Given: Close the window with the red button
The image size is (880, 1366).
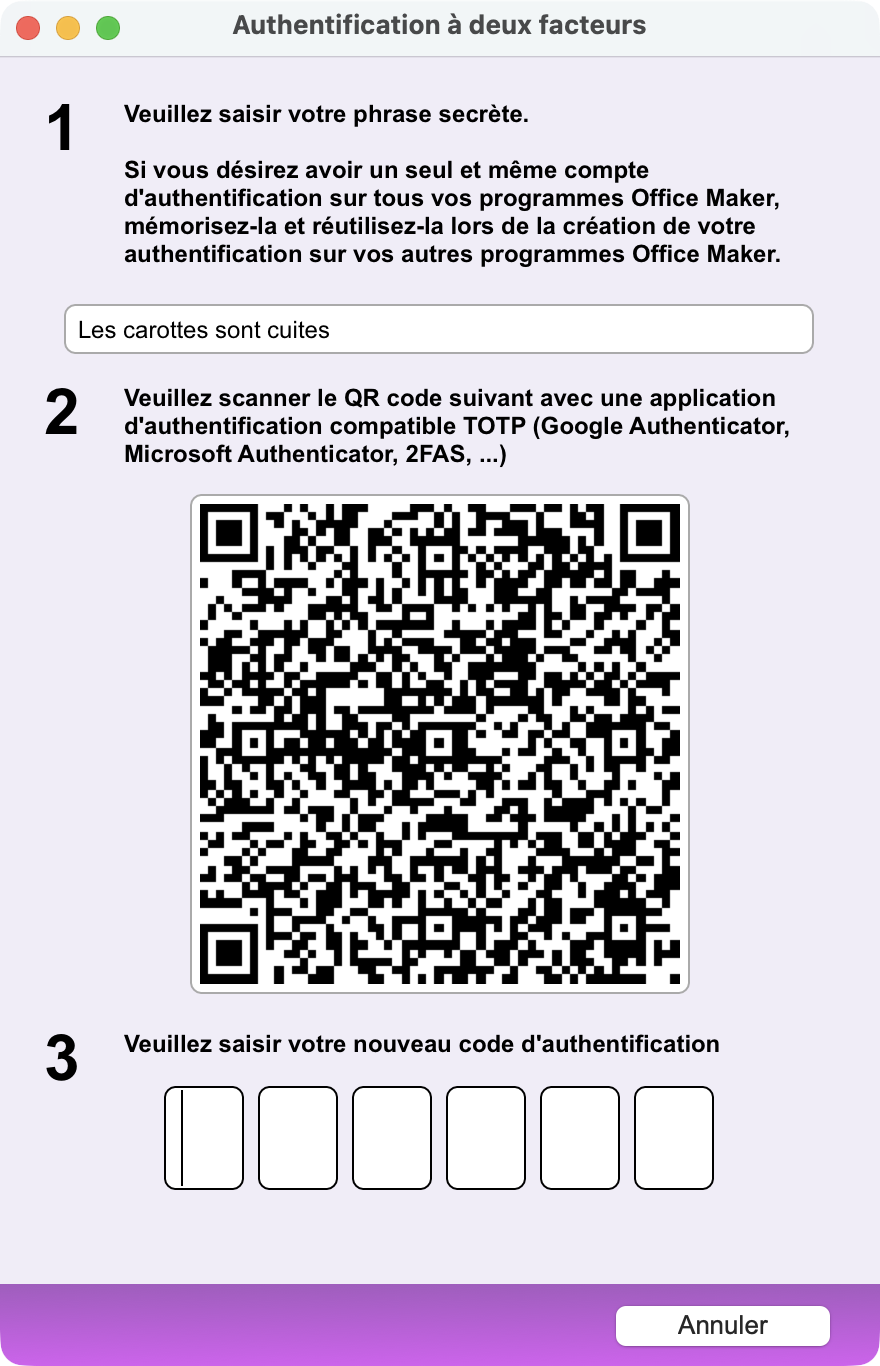Looking at the screenshot, I should pyautogui.click(x=28, y=28).
